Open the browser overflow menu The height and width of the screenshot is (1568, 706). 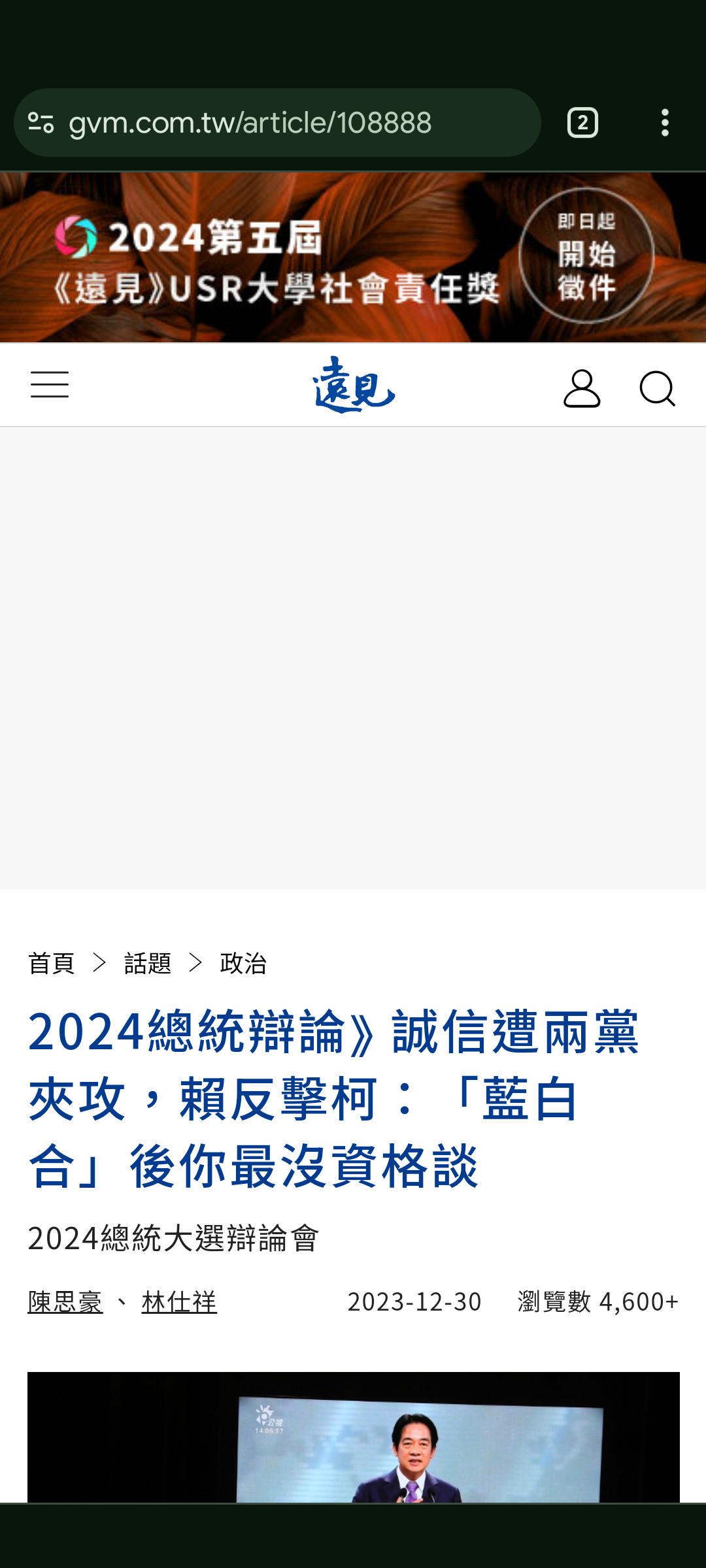coord(665,123)
